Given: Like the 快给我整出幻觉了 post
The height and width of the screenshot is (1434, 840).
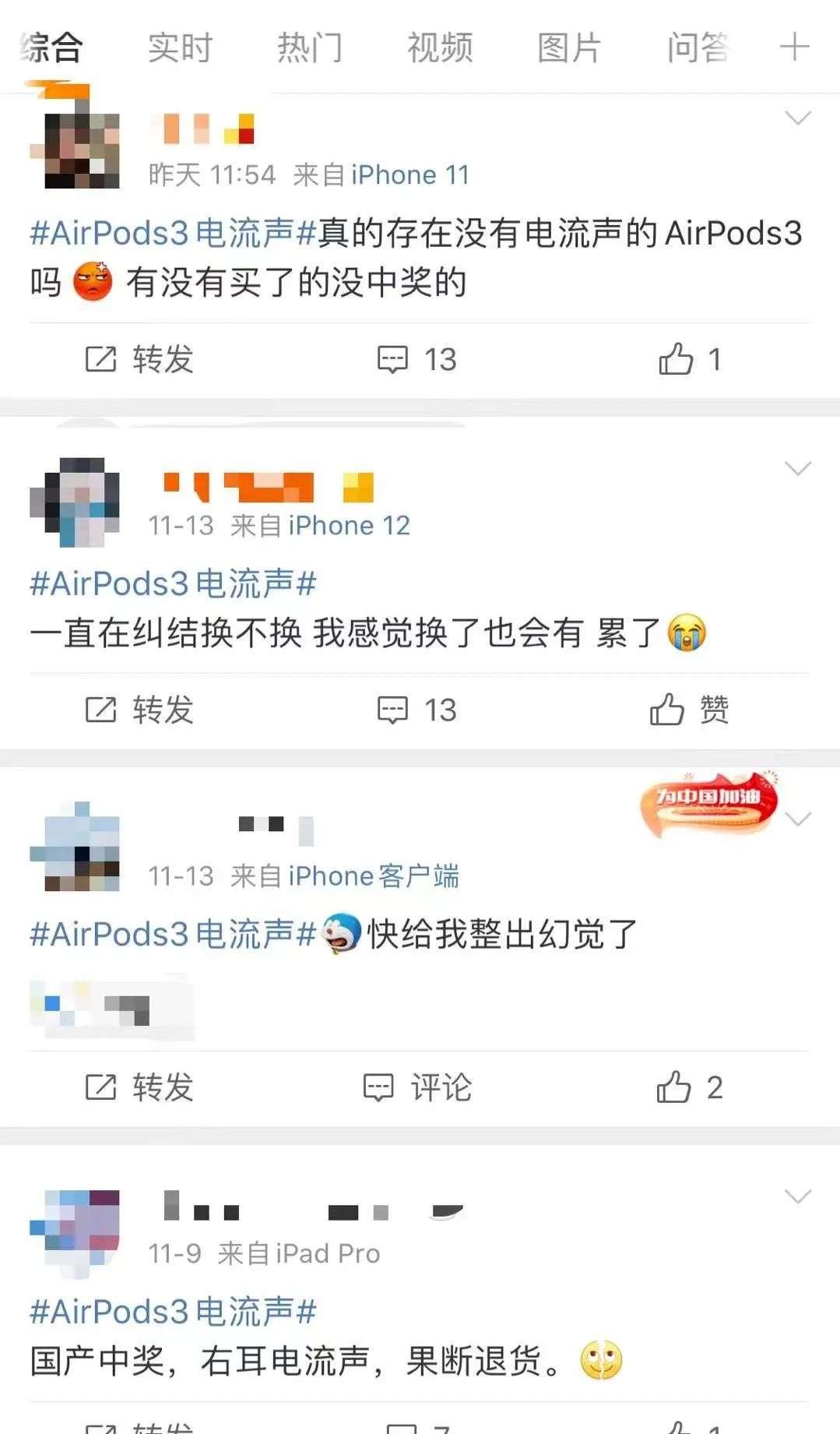Looking at the screenshot, I should 690,1087.
